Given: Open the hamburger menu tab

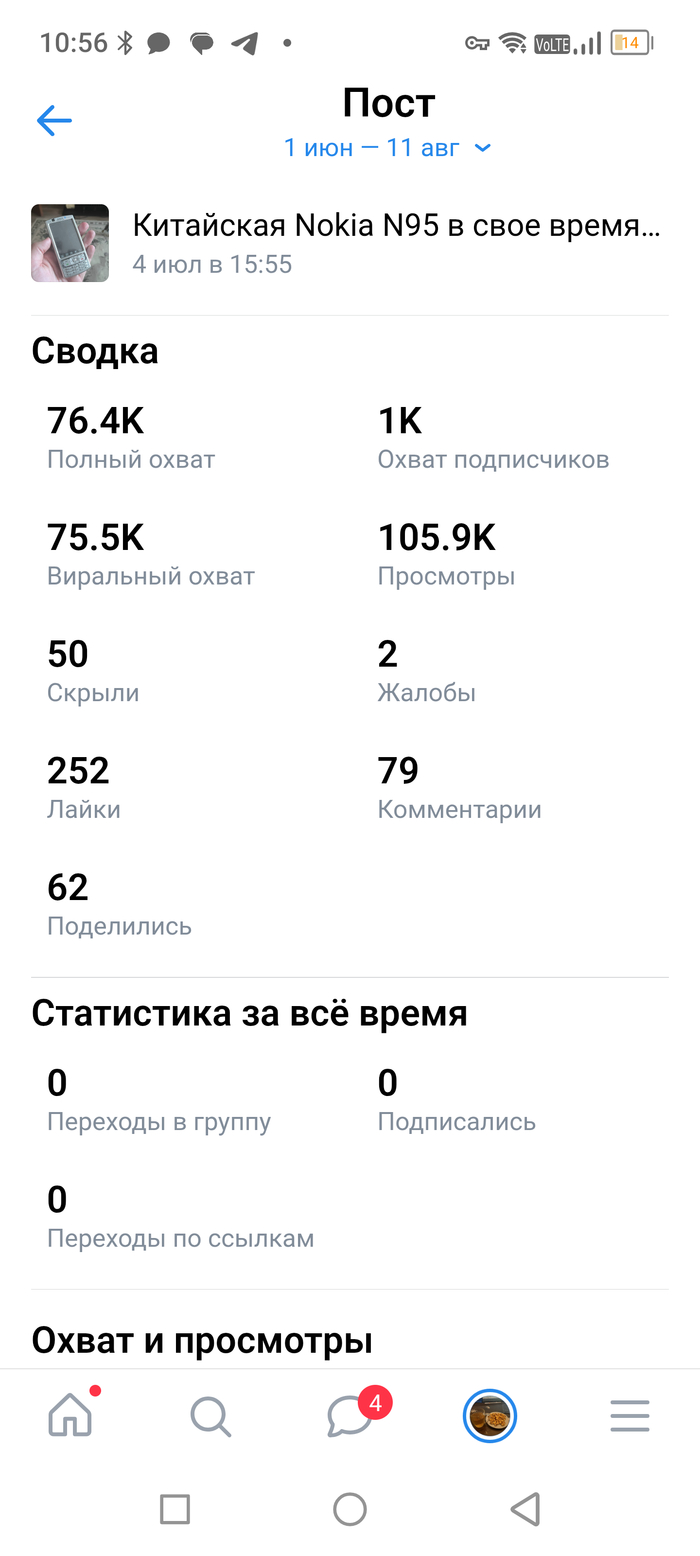Looking at the screenshot, I should pos(630,1416).
